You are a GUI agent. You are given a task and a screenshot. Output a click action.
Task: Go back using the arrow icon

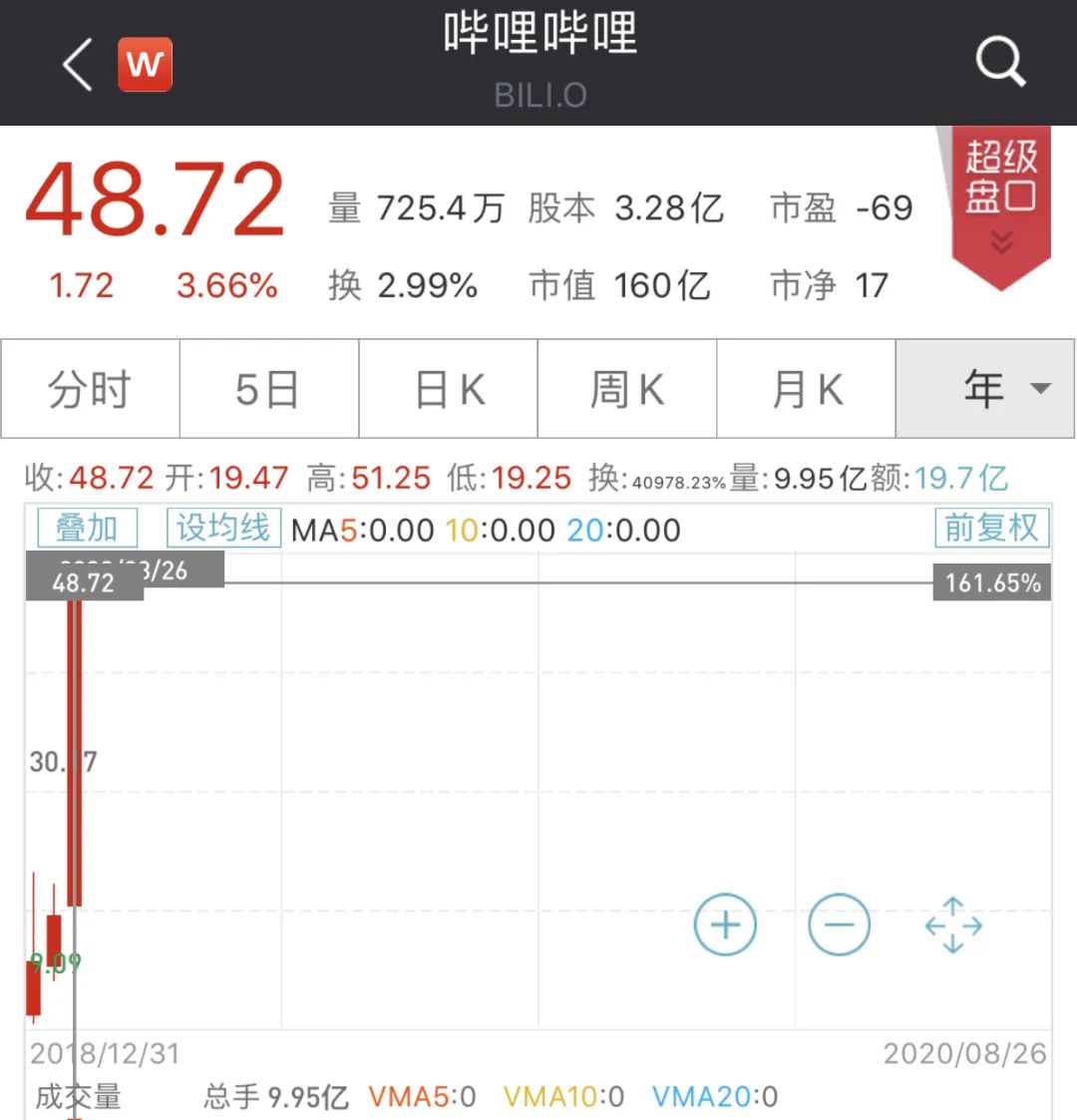(78, 65)
